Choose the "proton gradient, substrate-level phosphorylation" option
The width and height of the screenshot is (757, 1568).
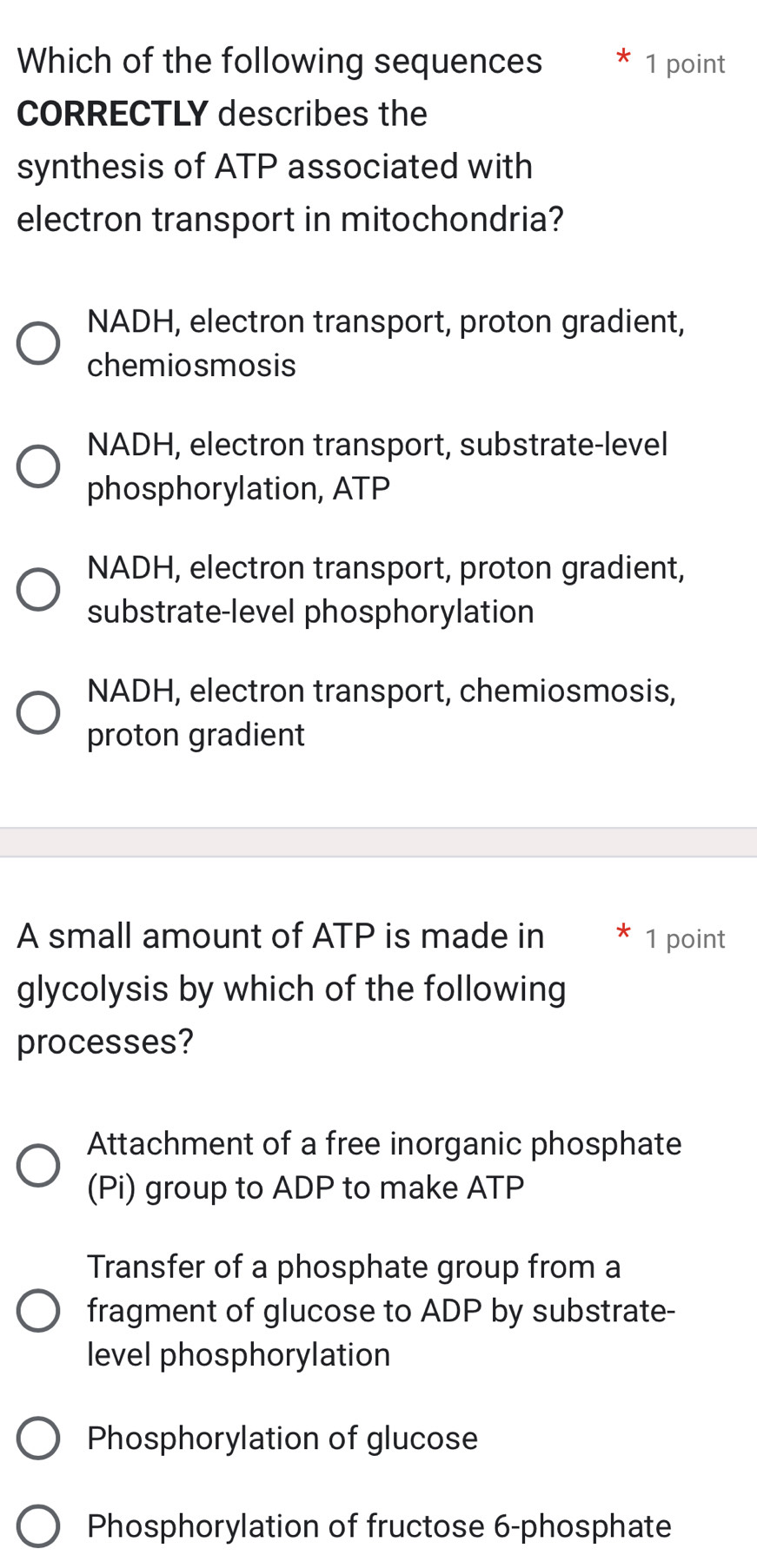(39, 589)
